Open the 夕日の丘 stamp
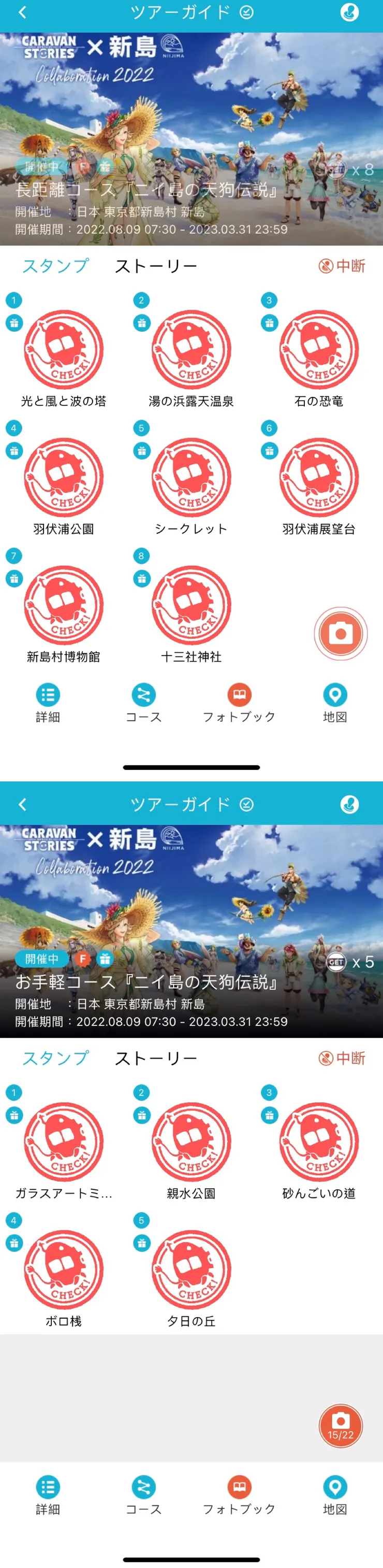The width and height of the screenshot is (383, 1568). click(191, 1271)
